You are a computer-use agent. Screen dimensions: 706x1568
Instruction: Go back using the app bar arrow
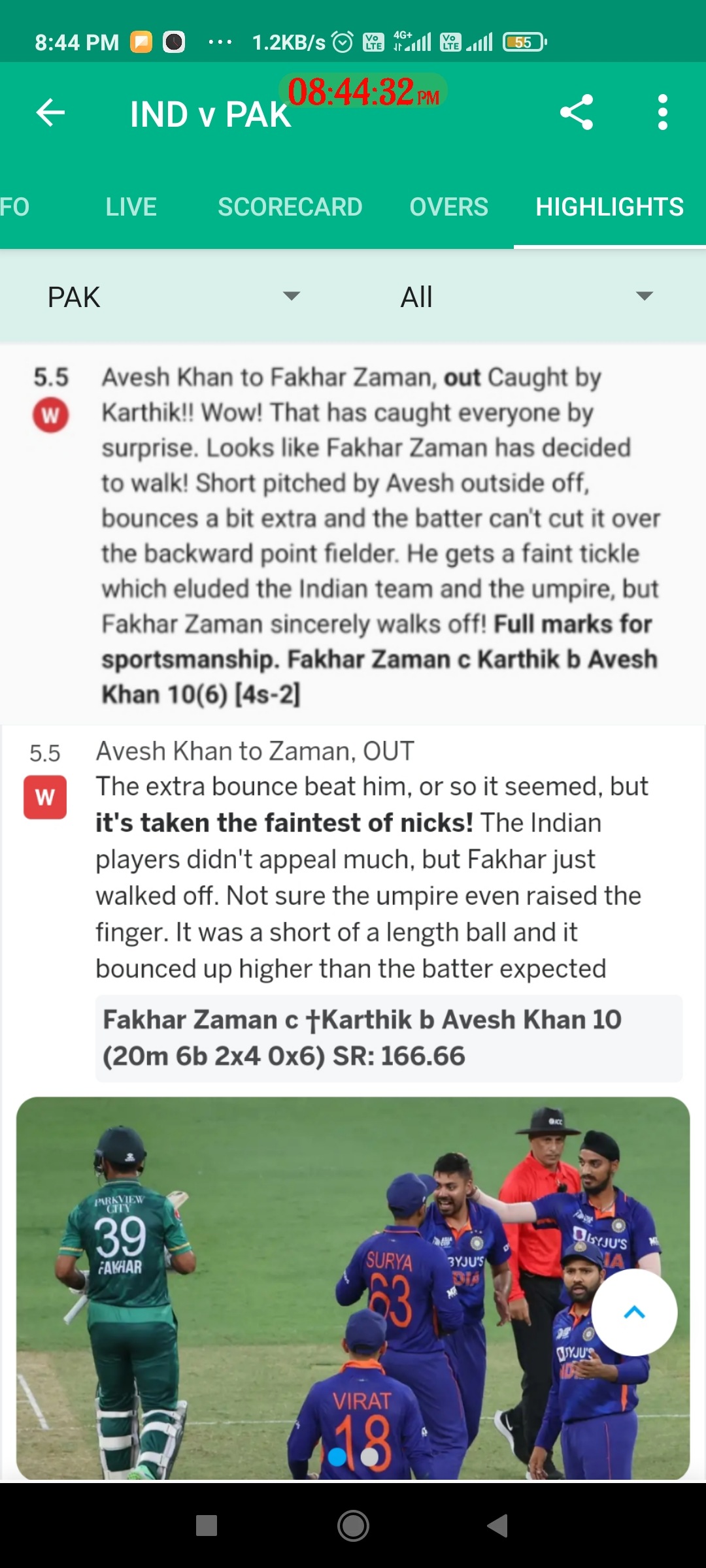coord(50,112)
